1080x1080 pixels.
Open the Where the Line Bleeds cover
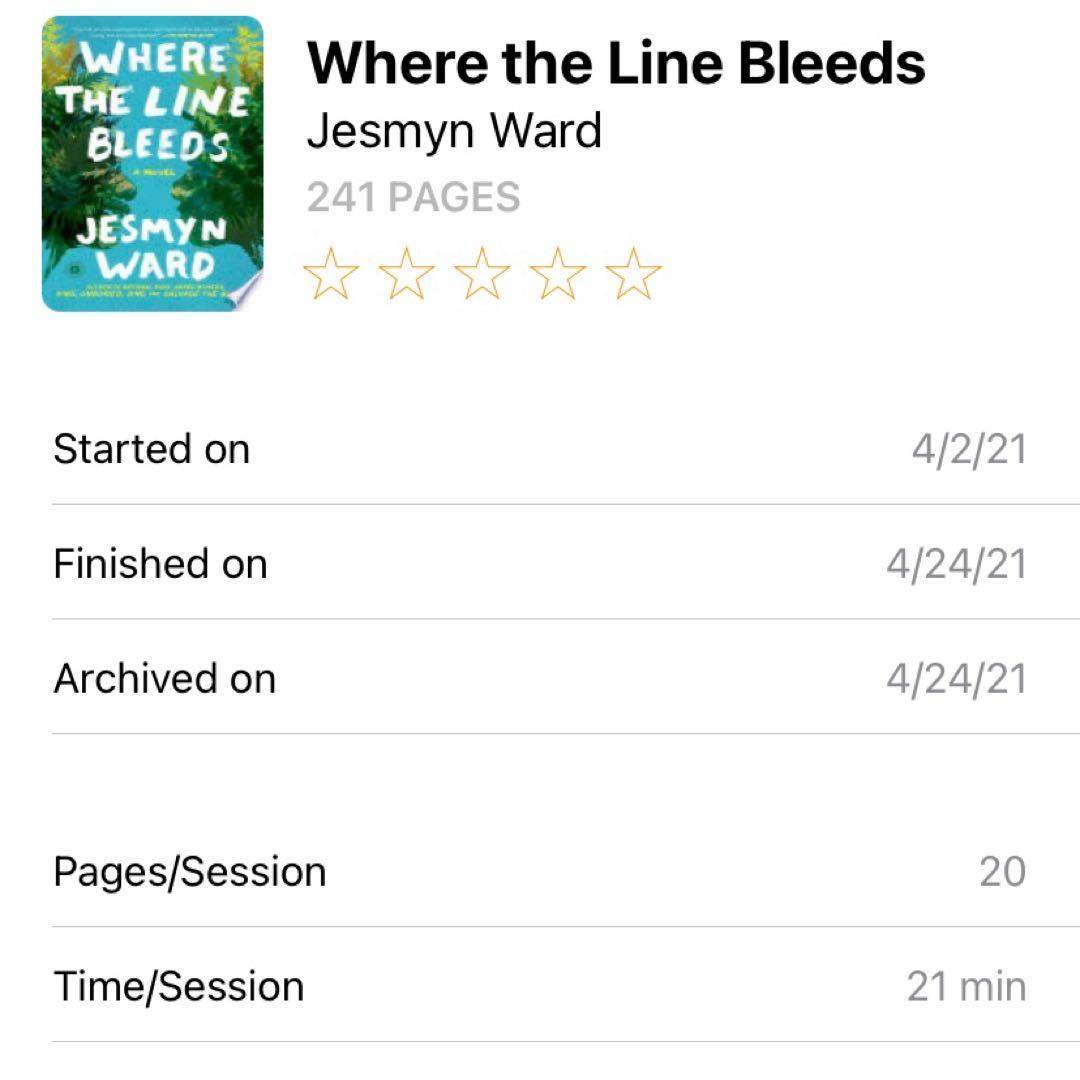[152, 164]
